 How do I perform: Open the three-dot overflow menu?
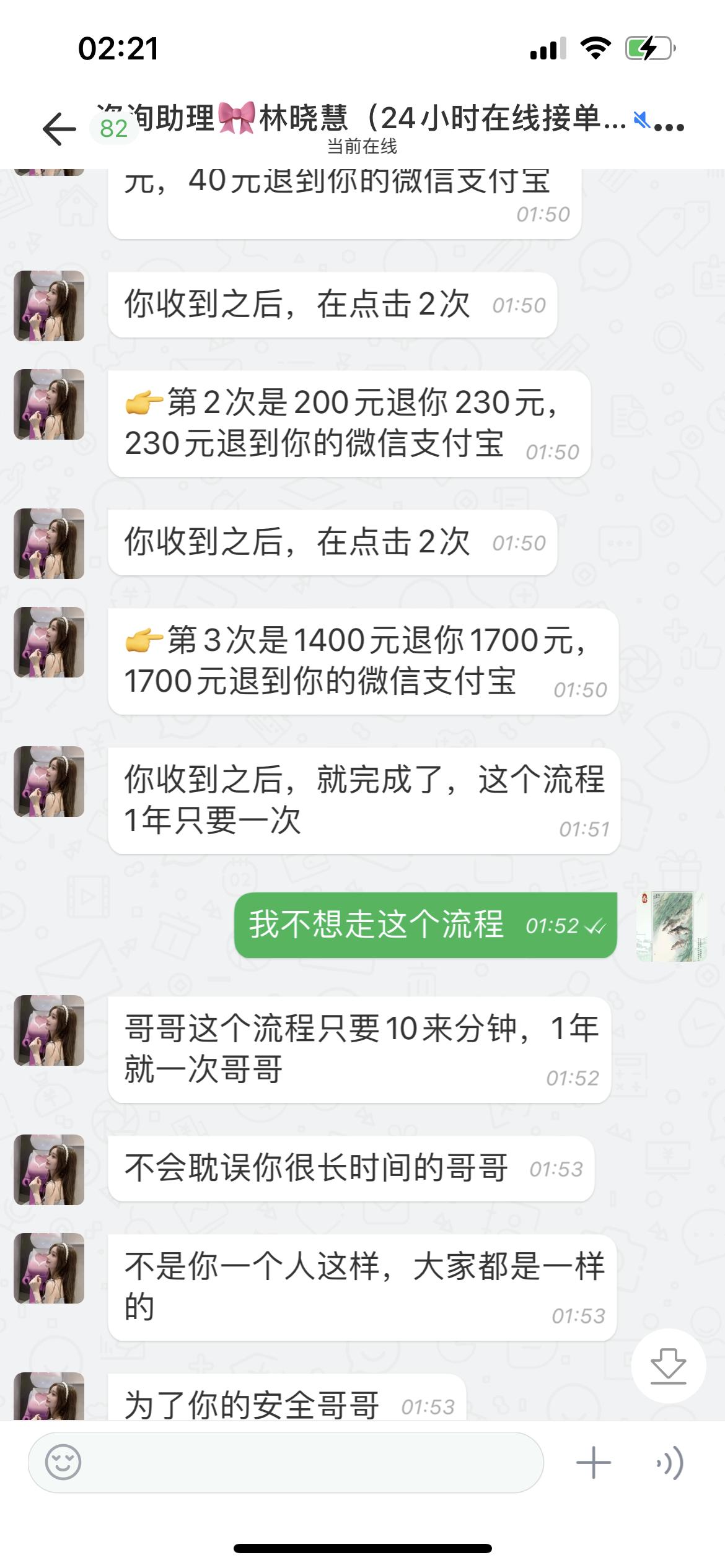coord(669,128)
